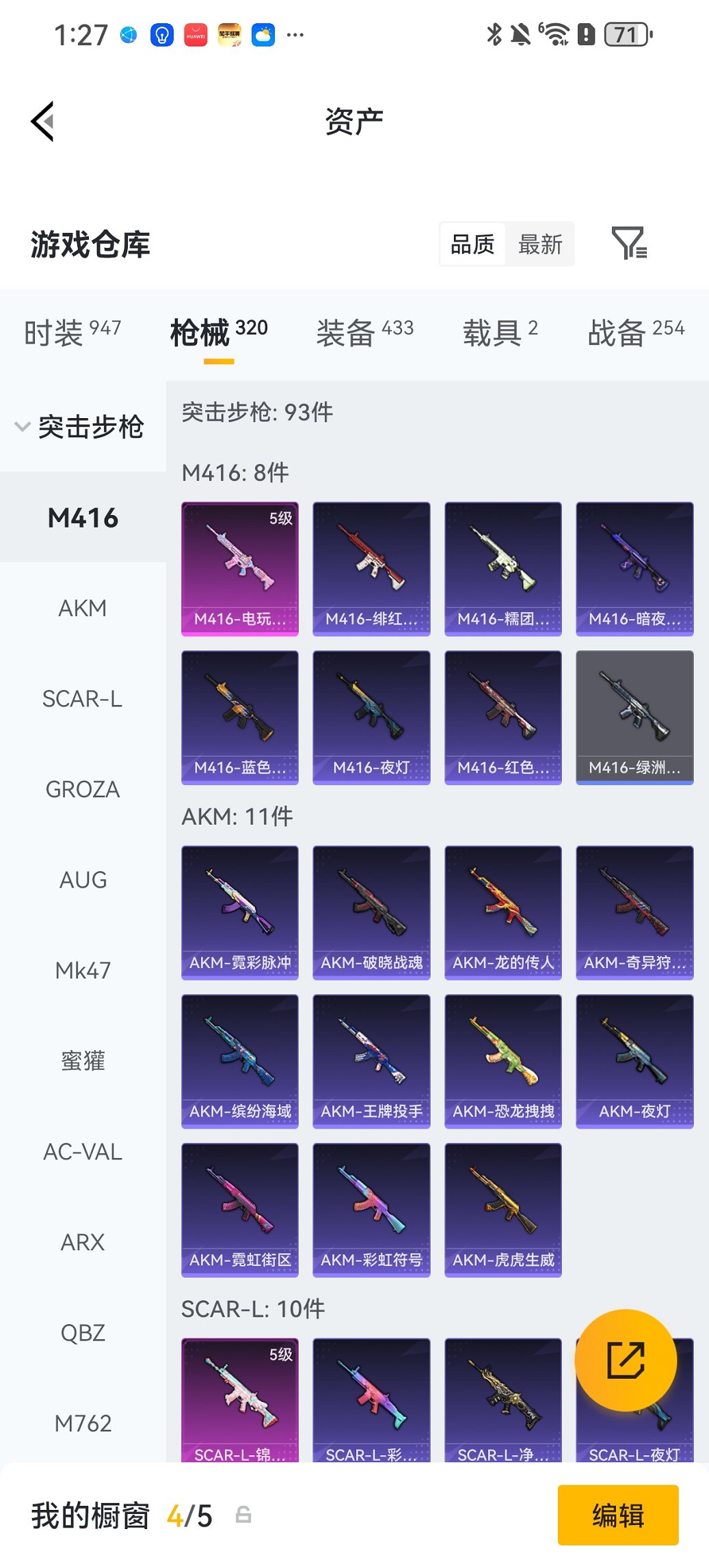The height and width of the screenshot is (1568, 709).
Task: Edit 我的橱窗 with the 编辑 button
Action: pyautogui.click(x=618, y=1515)
